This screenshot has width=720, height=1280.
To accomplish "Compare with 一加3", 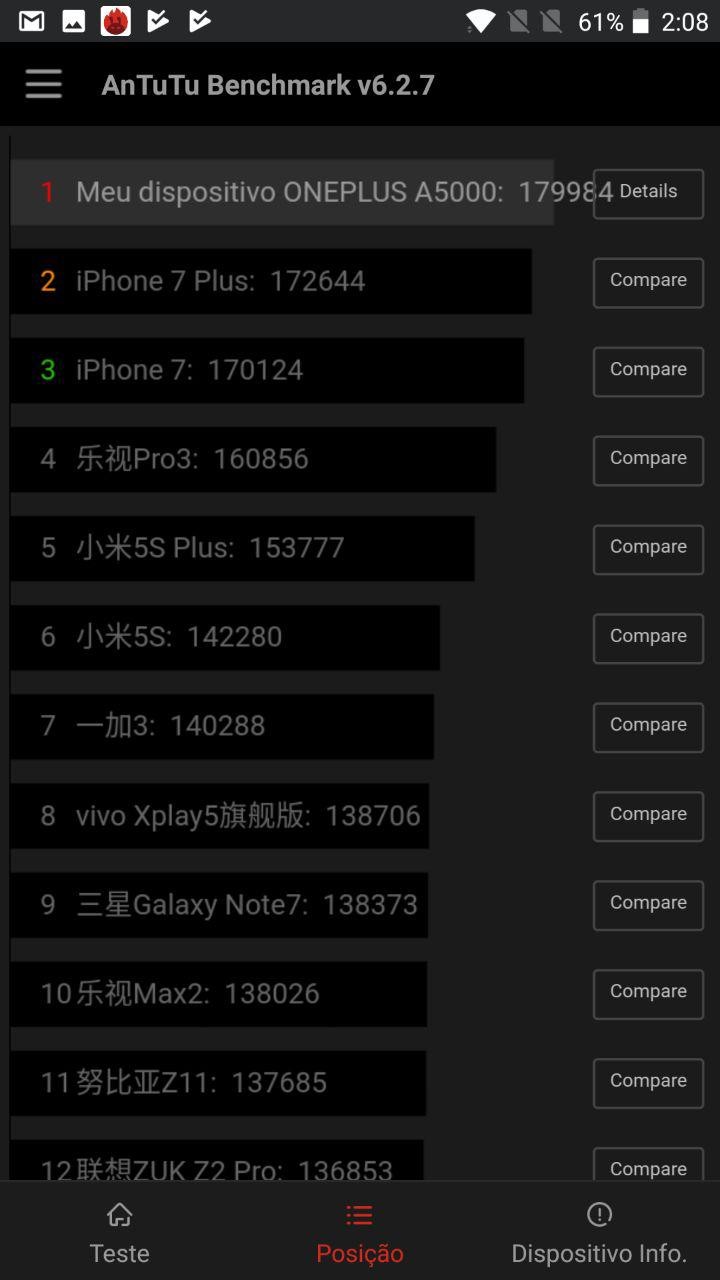I will pyautogui.click(x=648, y=727).
